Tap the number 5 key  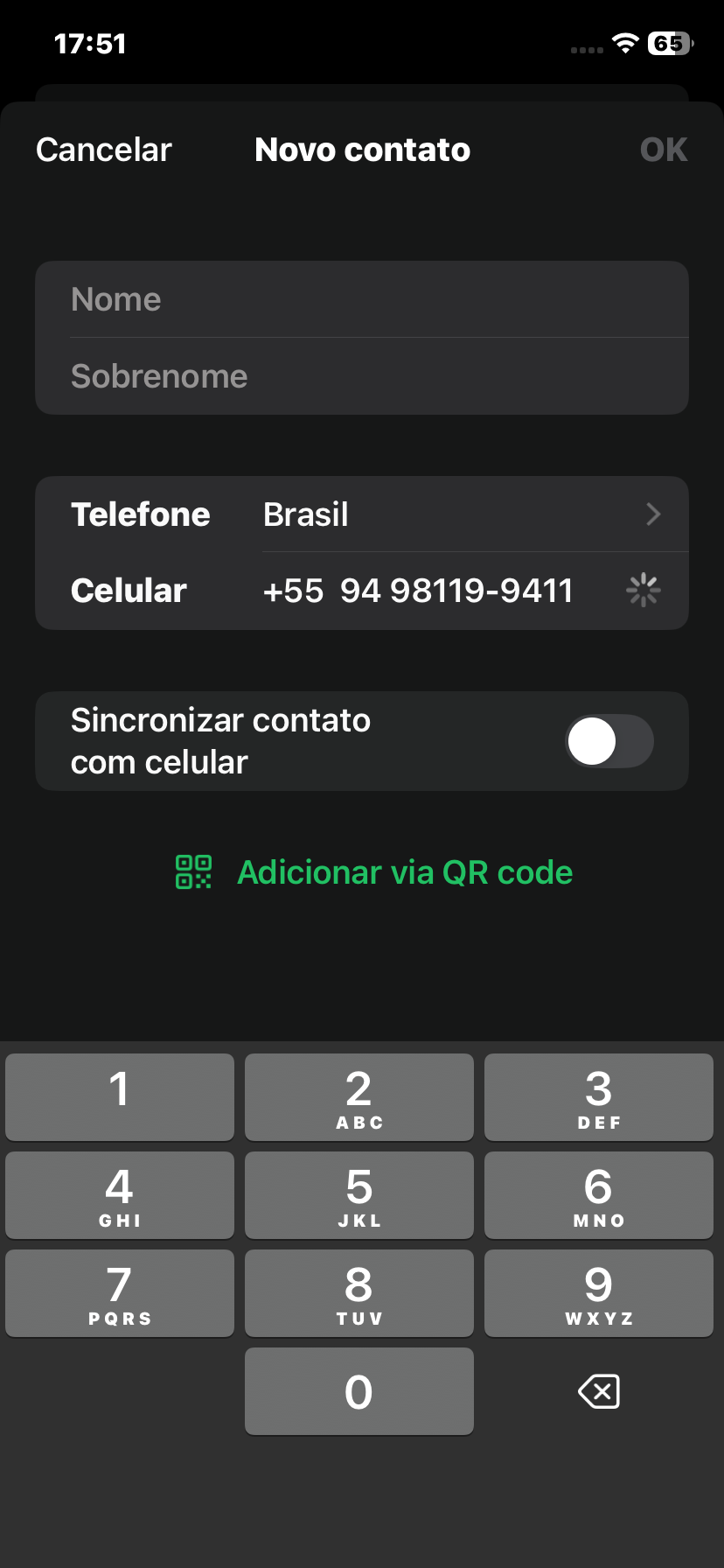tap(359, 1194)
